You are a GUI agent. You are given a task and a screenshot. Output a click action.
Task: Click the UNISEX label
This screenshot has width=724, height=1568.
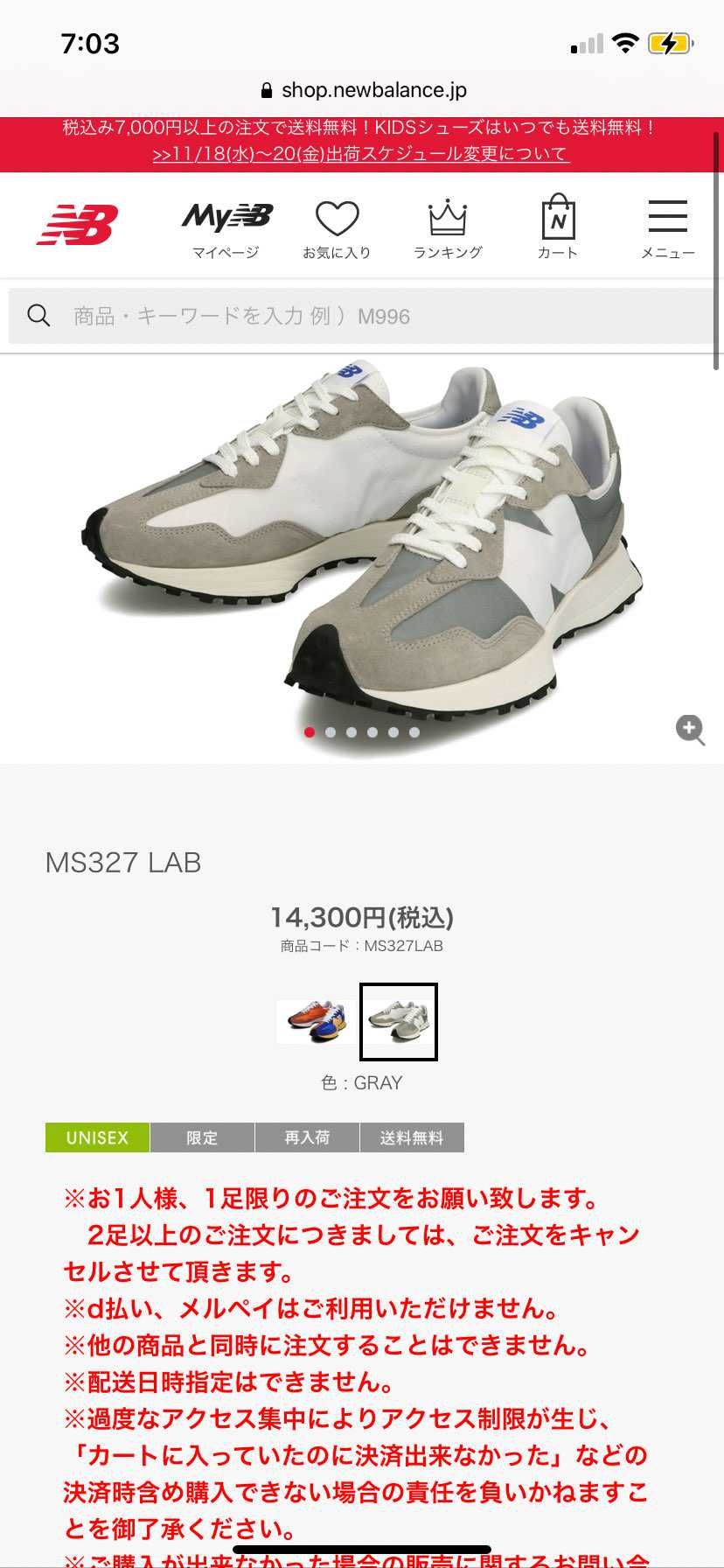96,1137
